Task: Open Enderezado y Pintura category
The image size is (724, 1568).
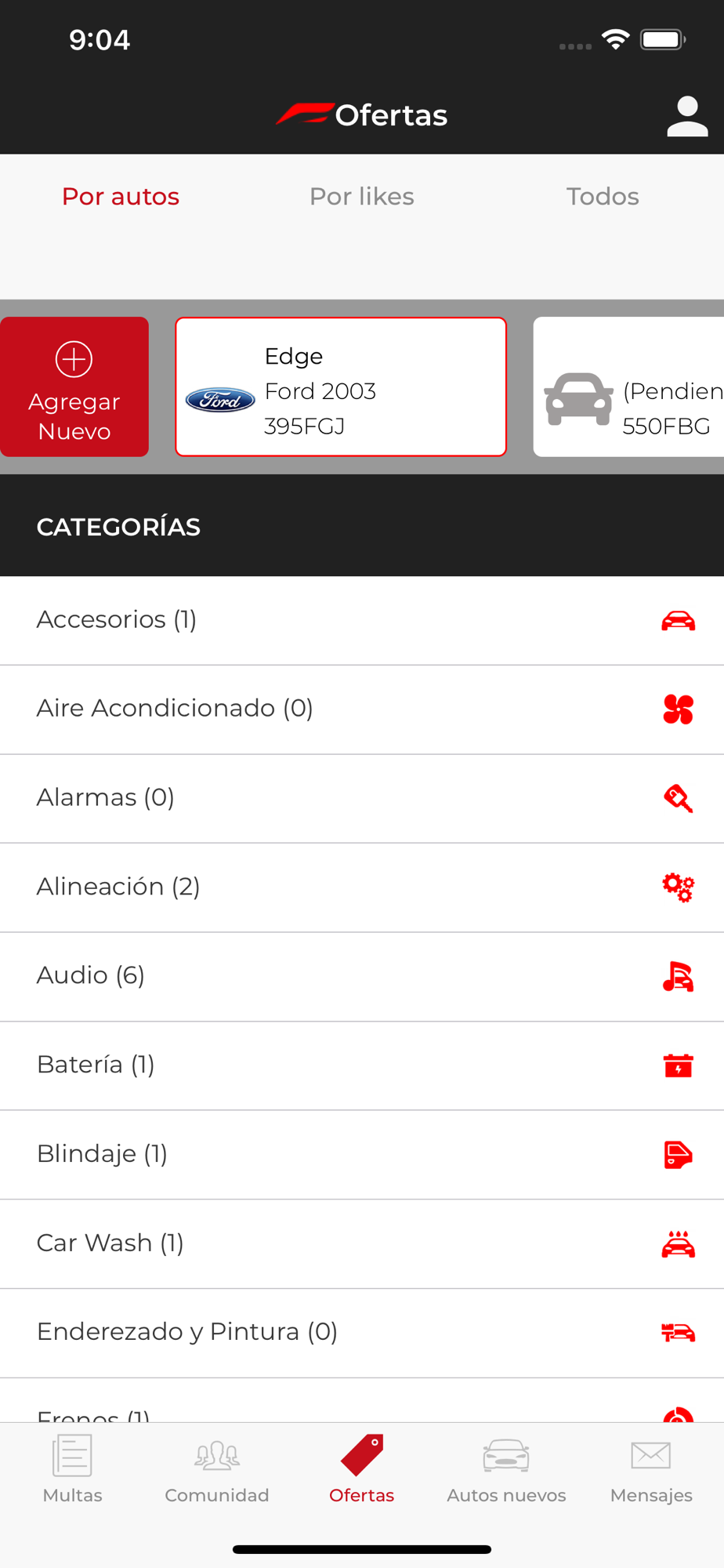Action: [x=361, y=1332]
